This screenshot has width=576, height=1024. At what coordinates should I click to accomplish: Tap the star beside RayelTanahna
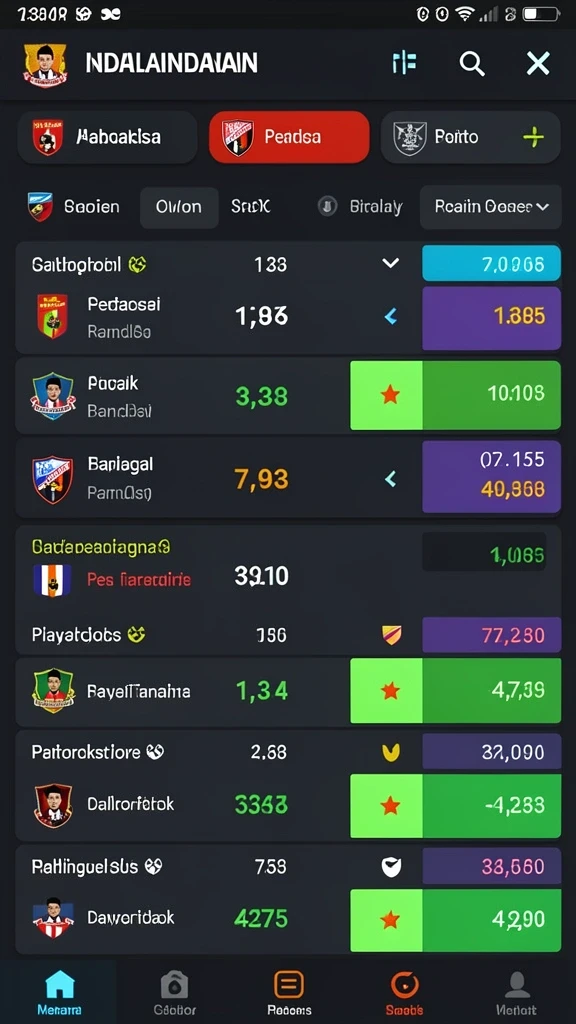390,690
